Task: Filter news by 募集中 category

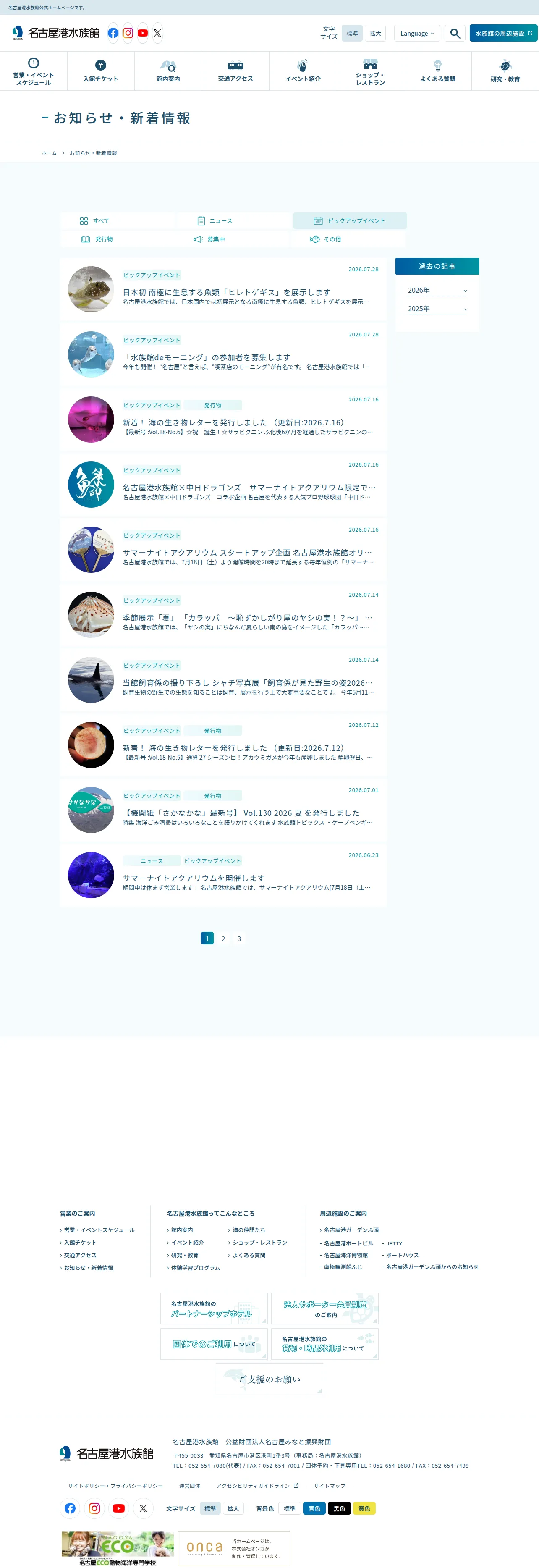Action: pyautogui.click(x=233, y=239)
